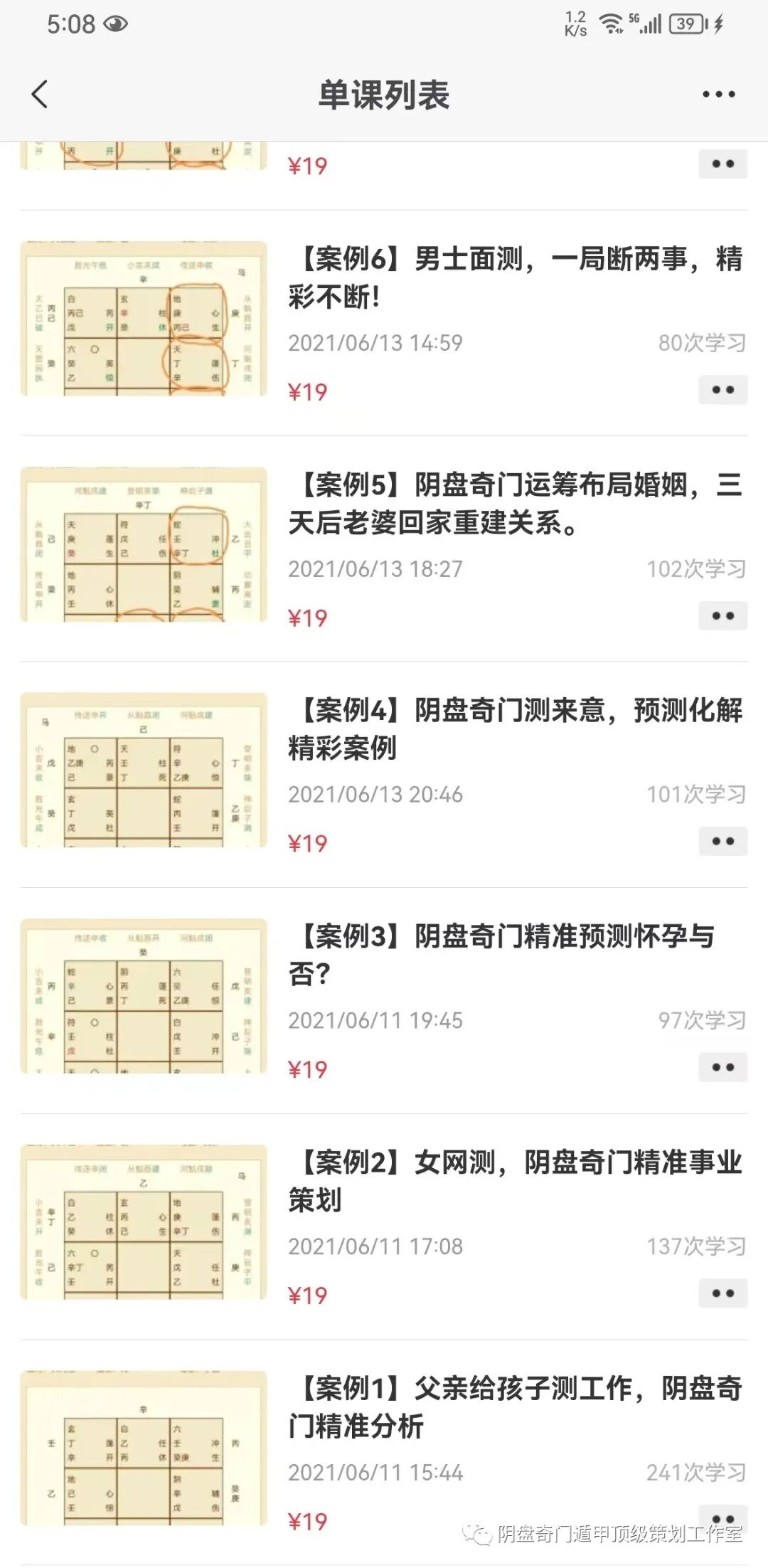Open the more options menu at top right
The image size is (768, 1568).
pyautogui.click(x=719, y=93)
